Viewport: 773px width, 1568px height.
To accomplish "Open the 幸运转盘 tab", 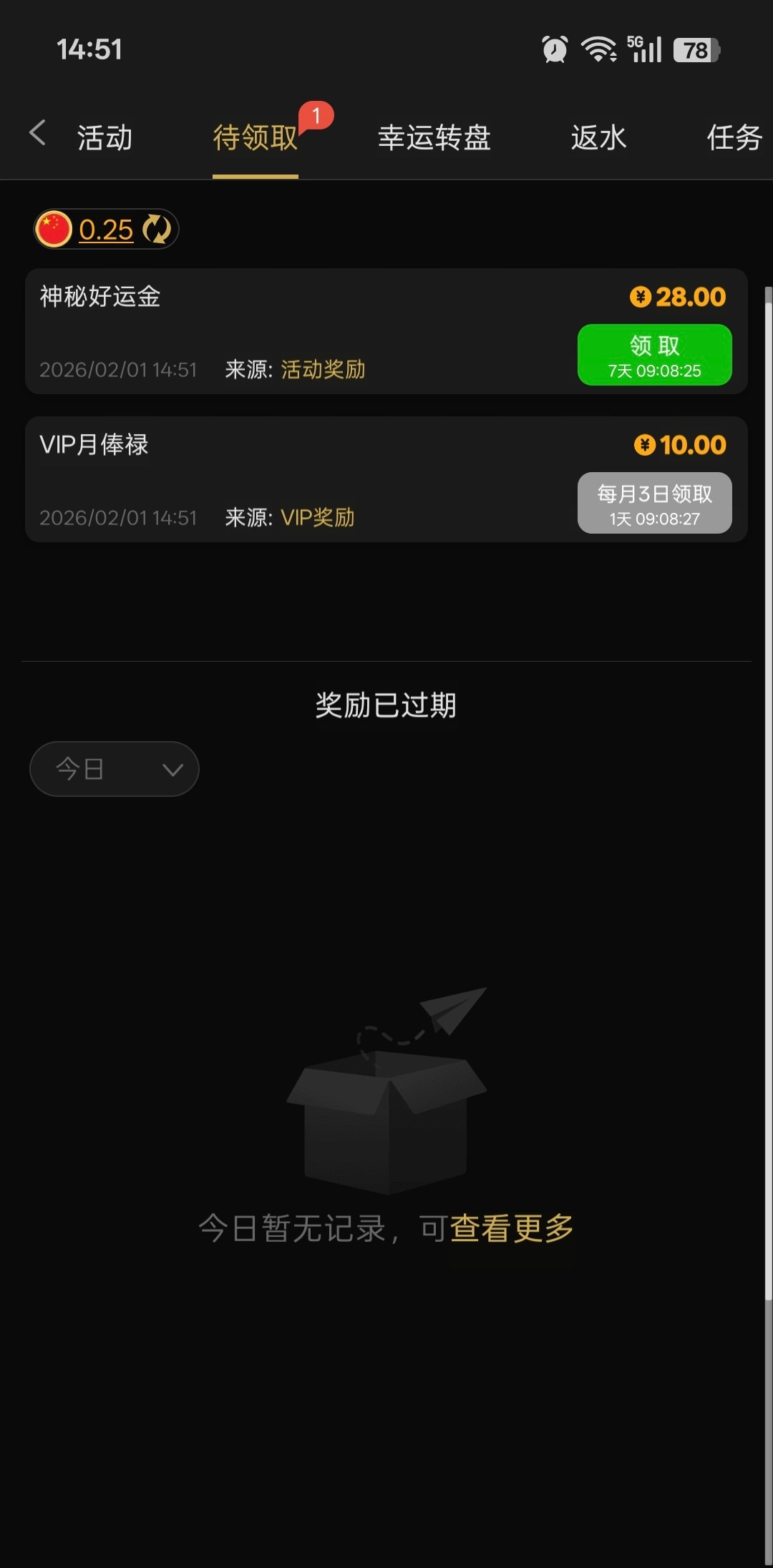I will 434,137.
